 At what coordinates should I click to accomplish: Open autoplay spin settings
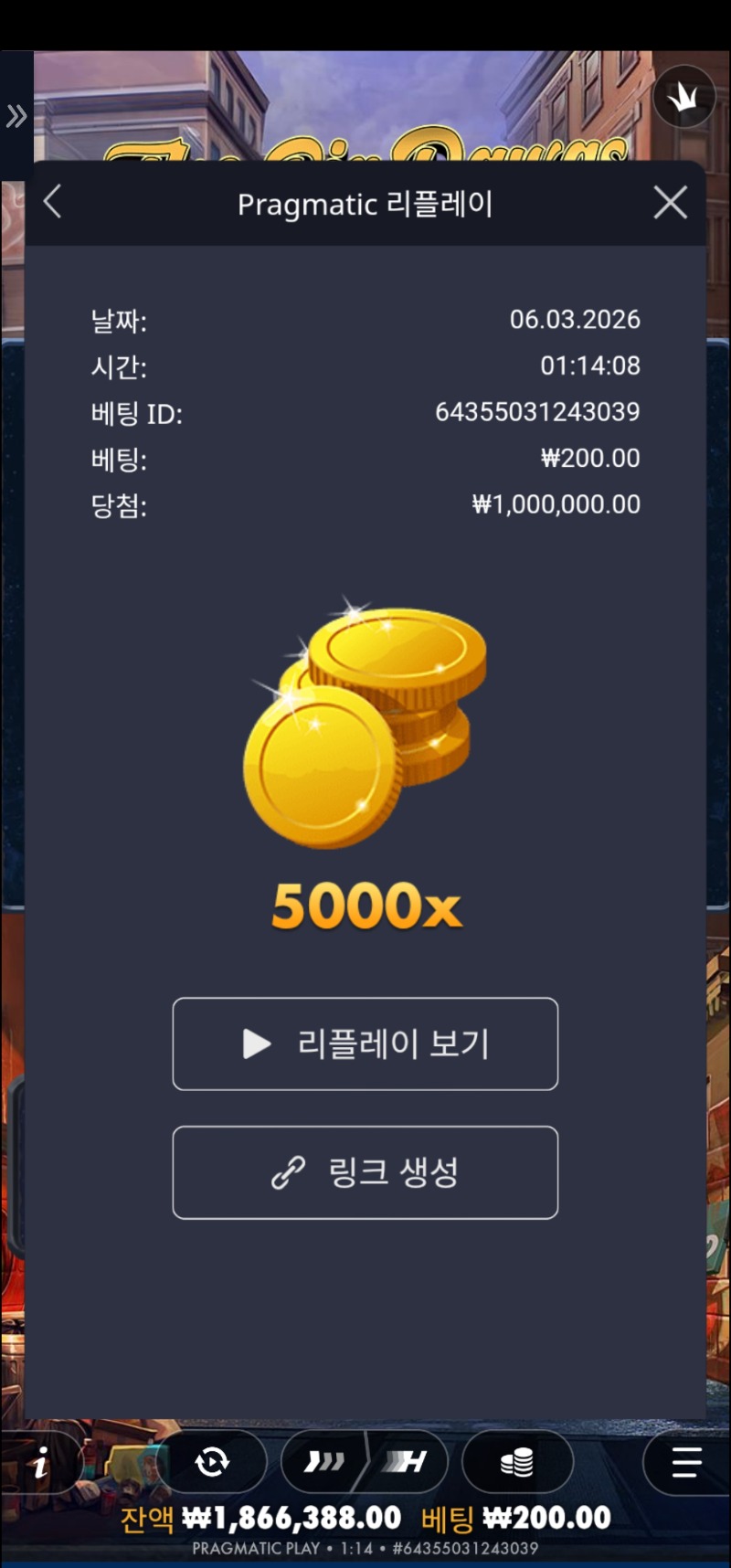[x=212, y=1463]
